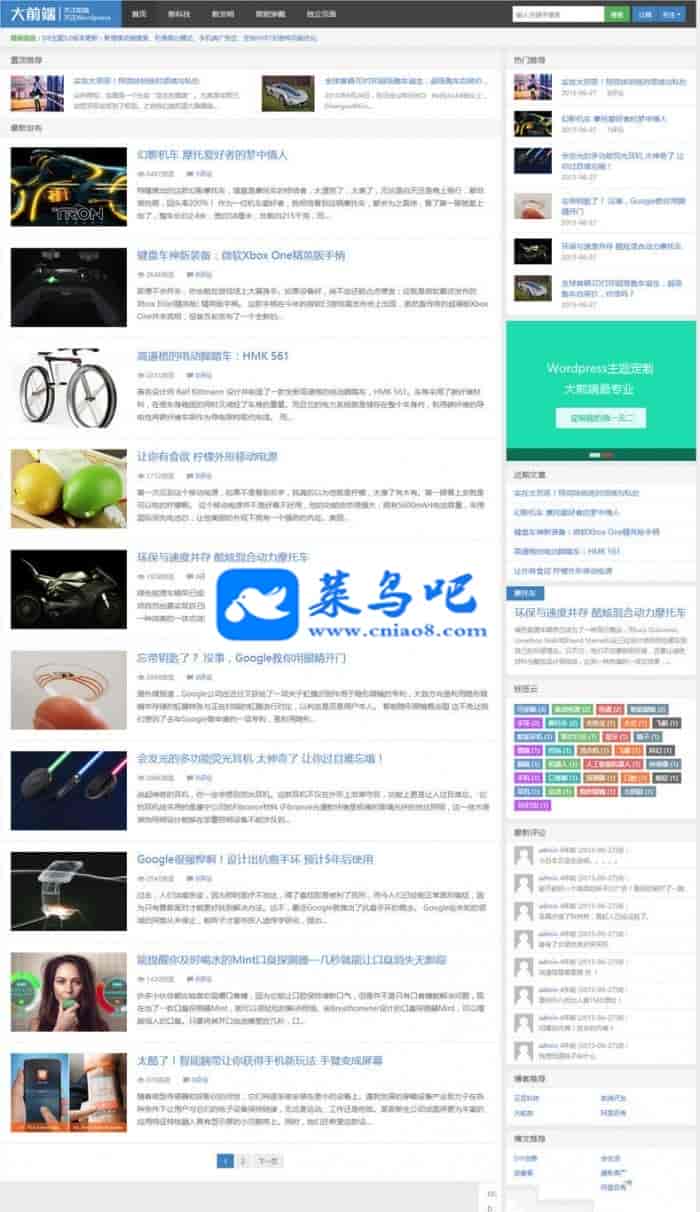Open the 首页 navigation tab

tap(139, 14)
